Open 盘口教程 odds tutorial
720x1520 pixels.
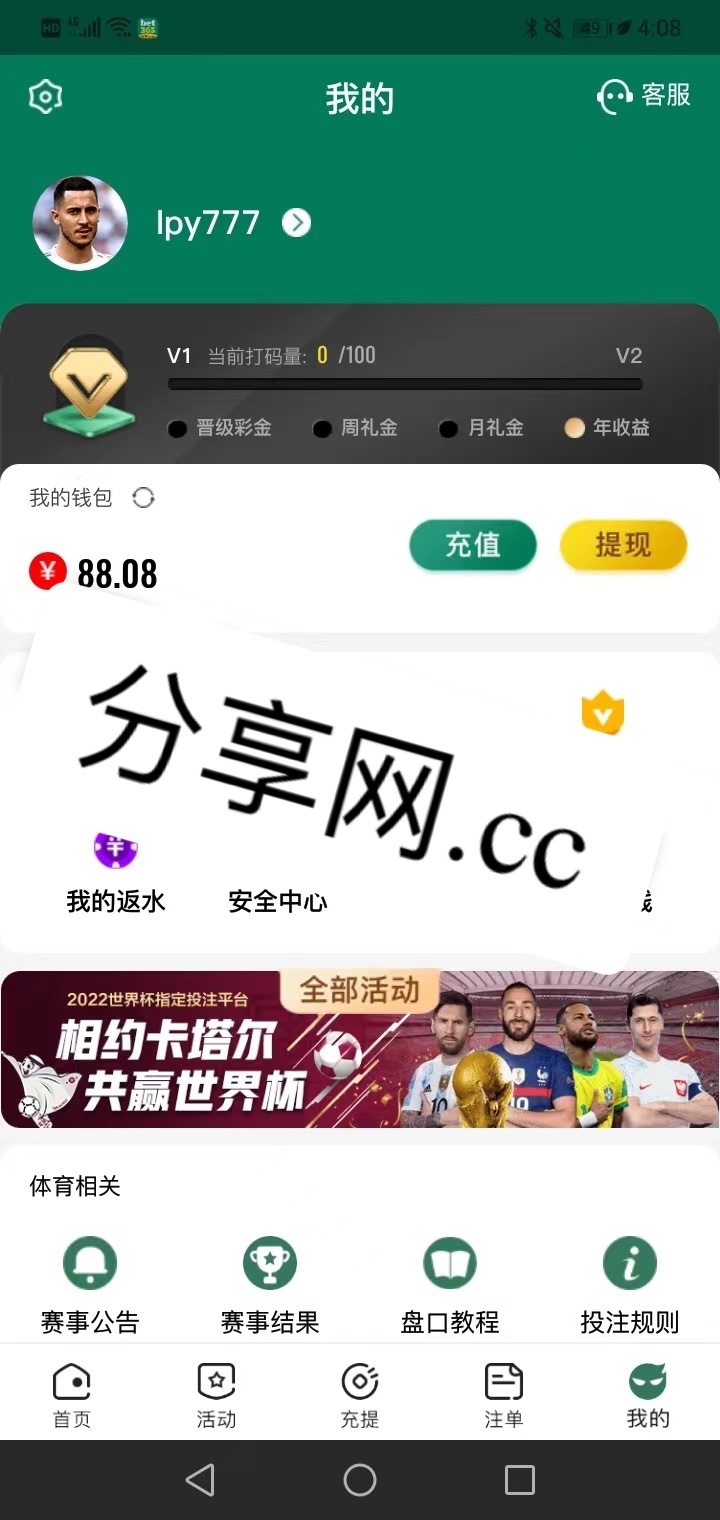[450, 1285]
